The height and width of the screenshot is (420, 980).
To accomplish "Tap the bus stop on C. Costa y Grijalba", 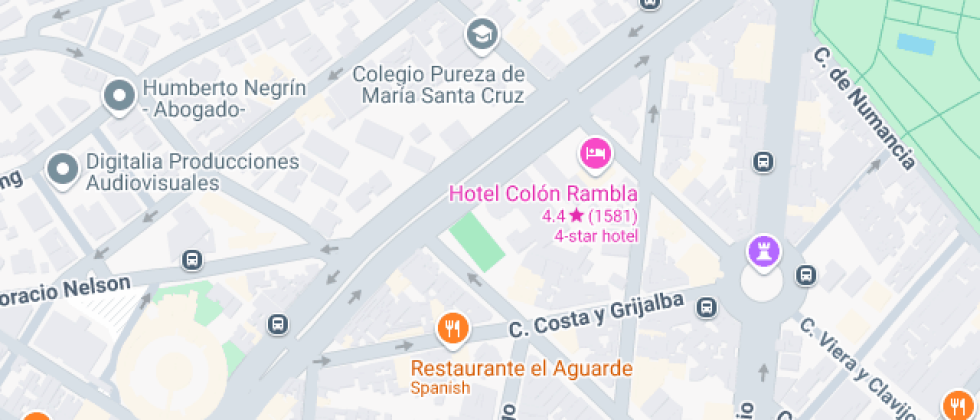I will (708, 307).
